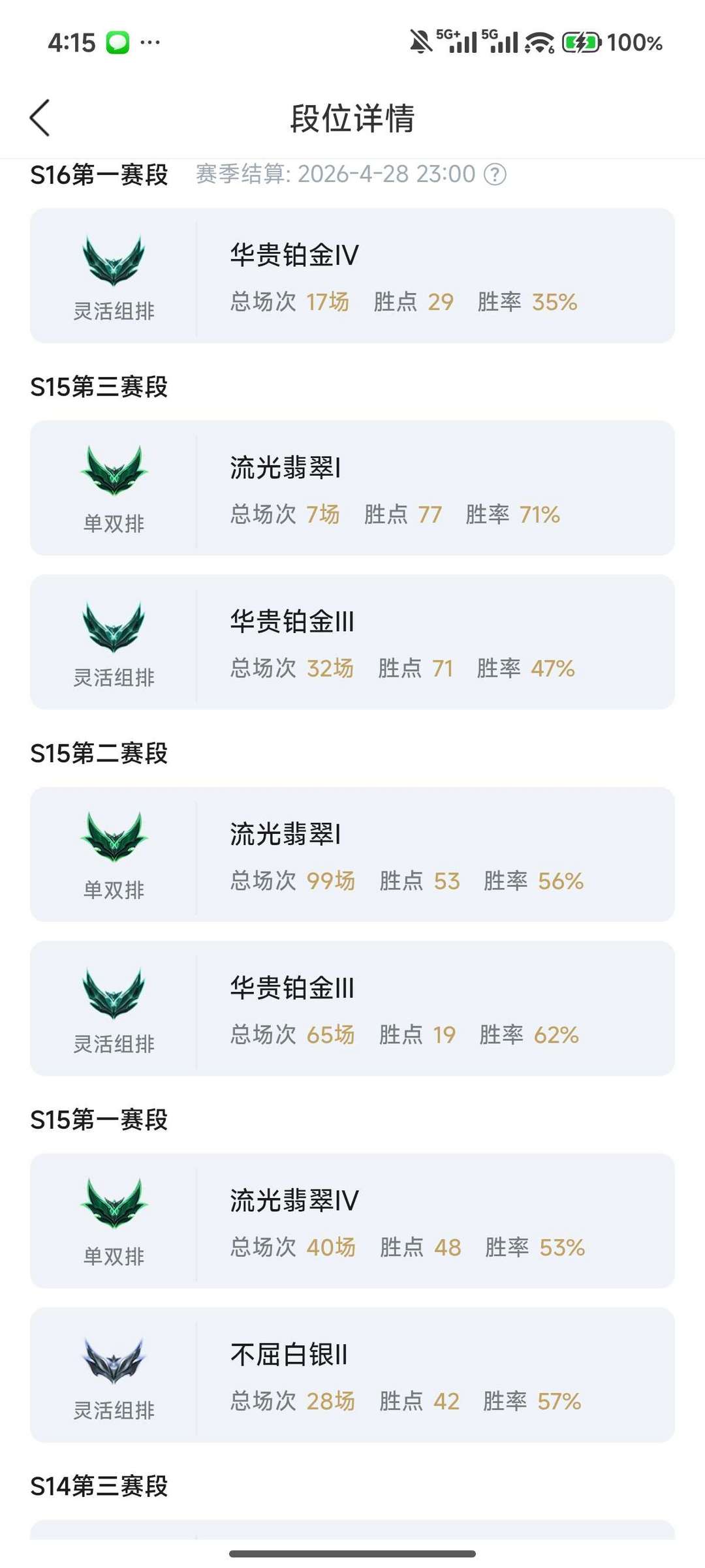Go back from 段位详情 page
Image resolution: width=705 pixels, height=1568 pixels.
pos(40,118)
